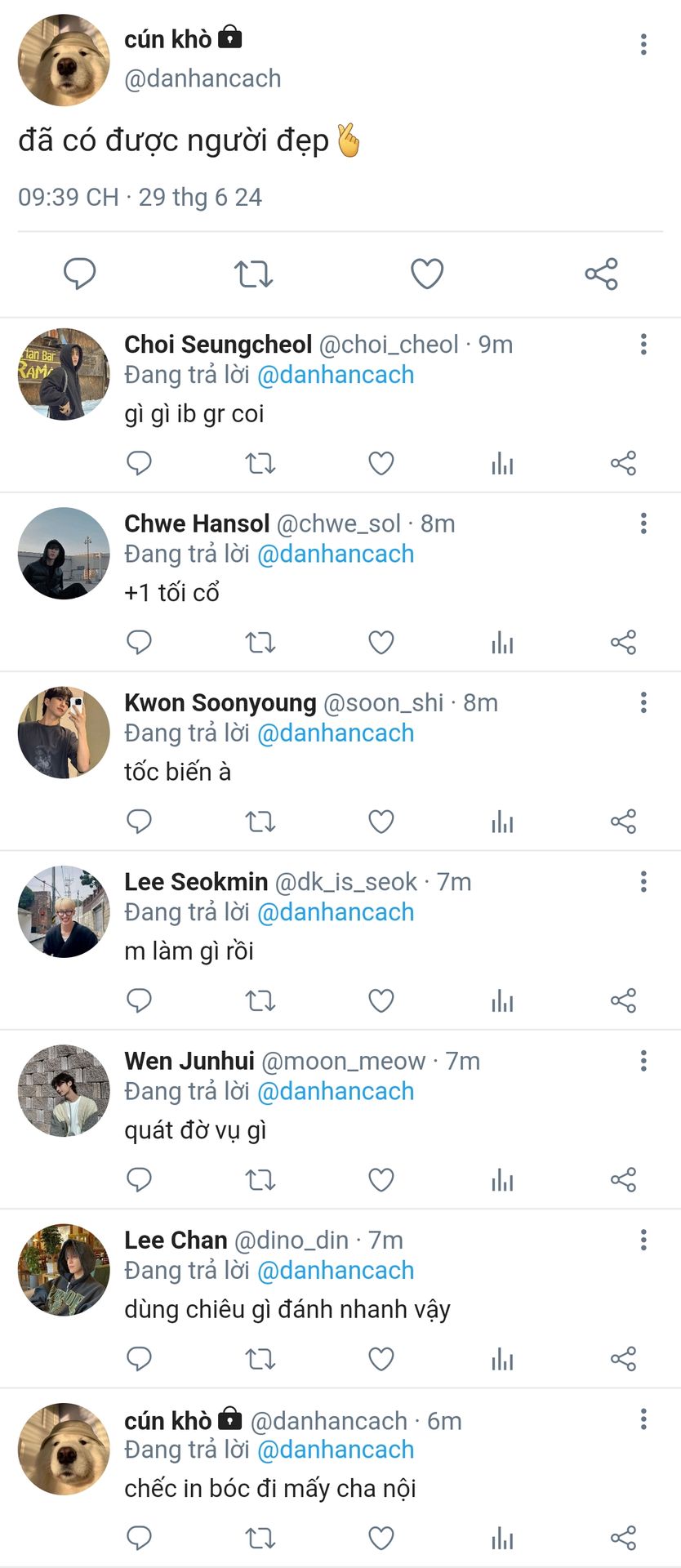
Task: Share cún khò's last comment
Action: 623,1539
